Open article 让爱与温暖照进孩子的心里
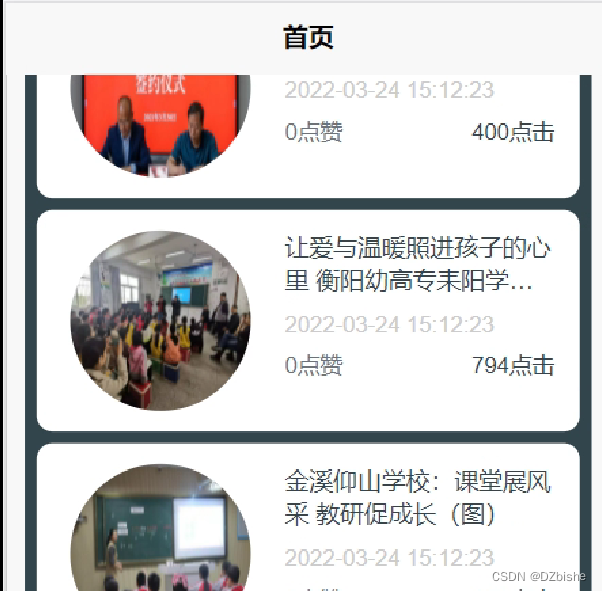 point(416,264)
